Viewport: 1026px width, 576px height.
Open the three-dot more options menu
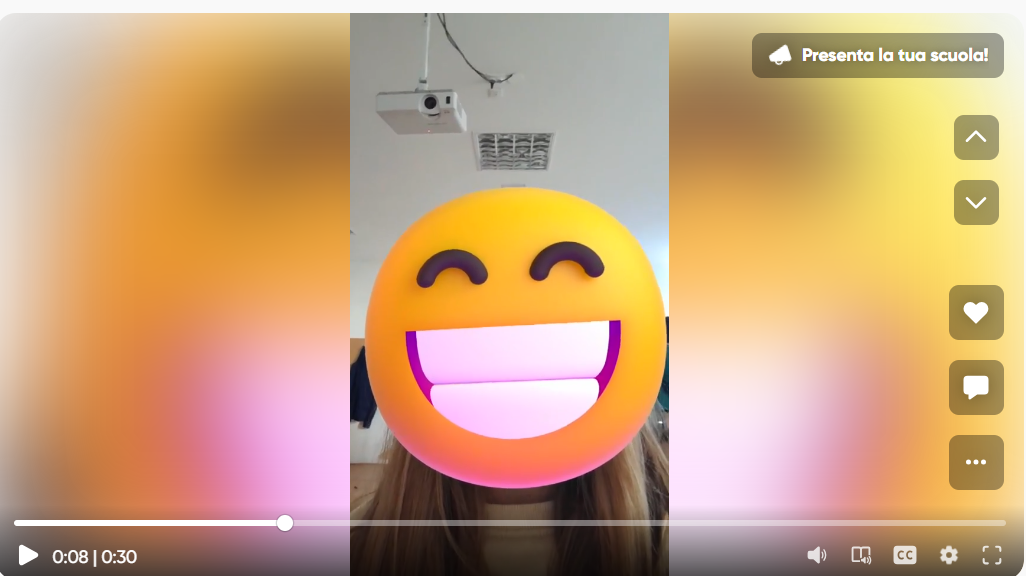(x=975, y=462)
